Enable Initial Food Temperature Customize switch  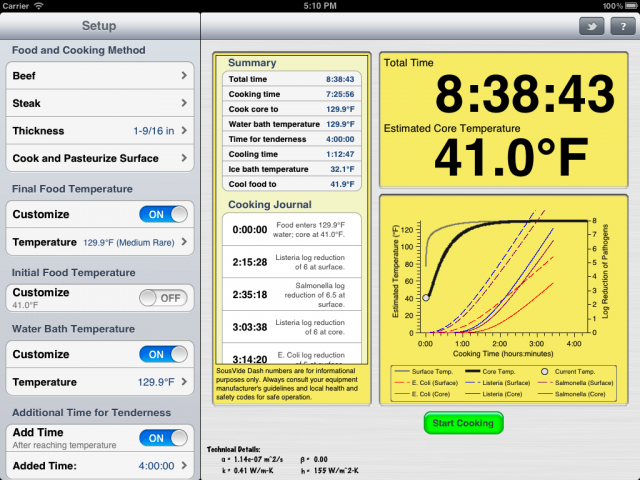pos(165,297)
